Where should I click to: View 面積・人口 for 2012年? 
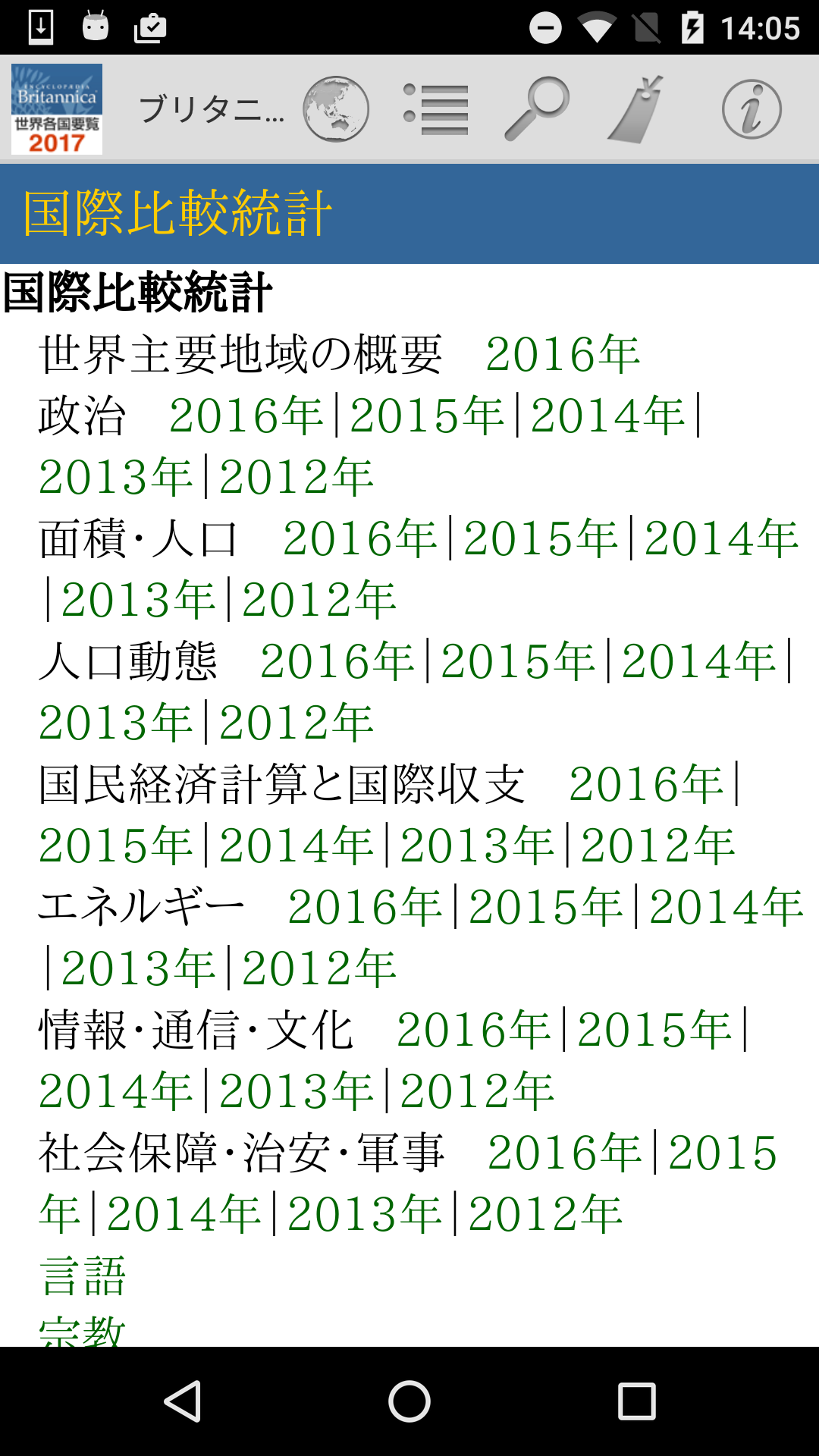[319, 601]
